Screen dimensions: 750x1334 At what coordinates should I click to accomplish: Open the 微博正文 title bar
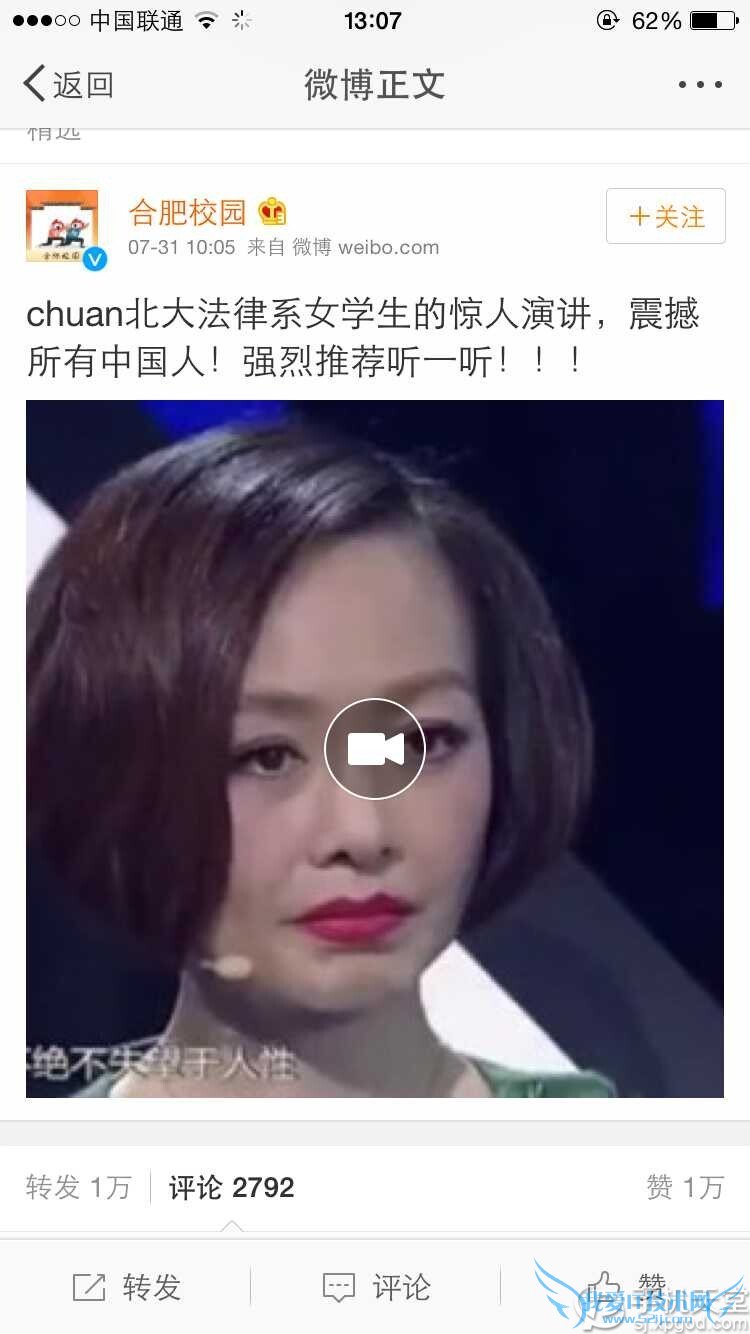coord(374,84)
